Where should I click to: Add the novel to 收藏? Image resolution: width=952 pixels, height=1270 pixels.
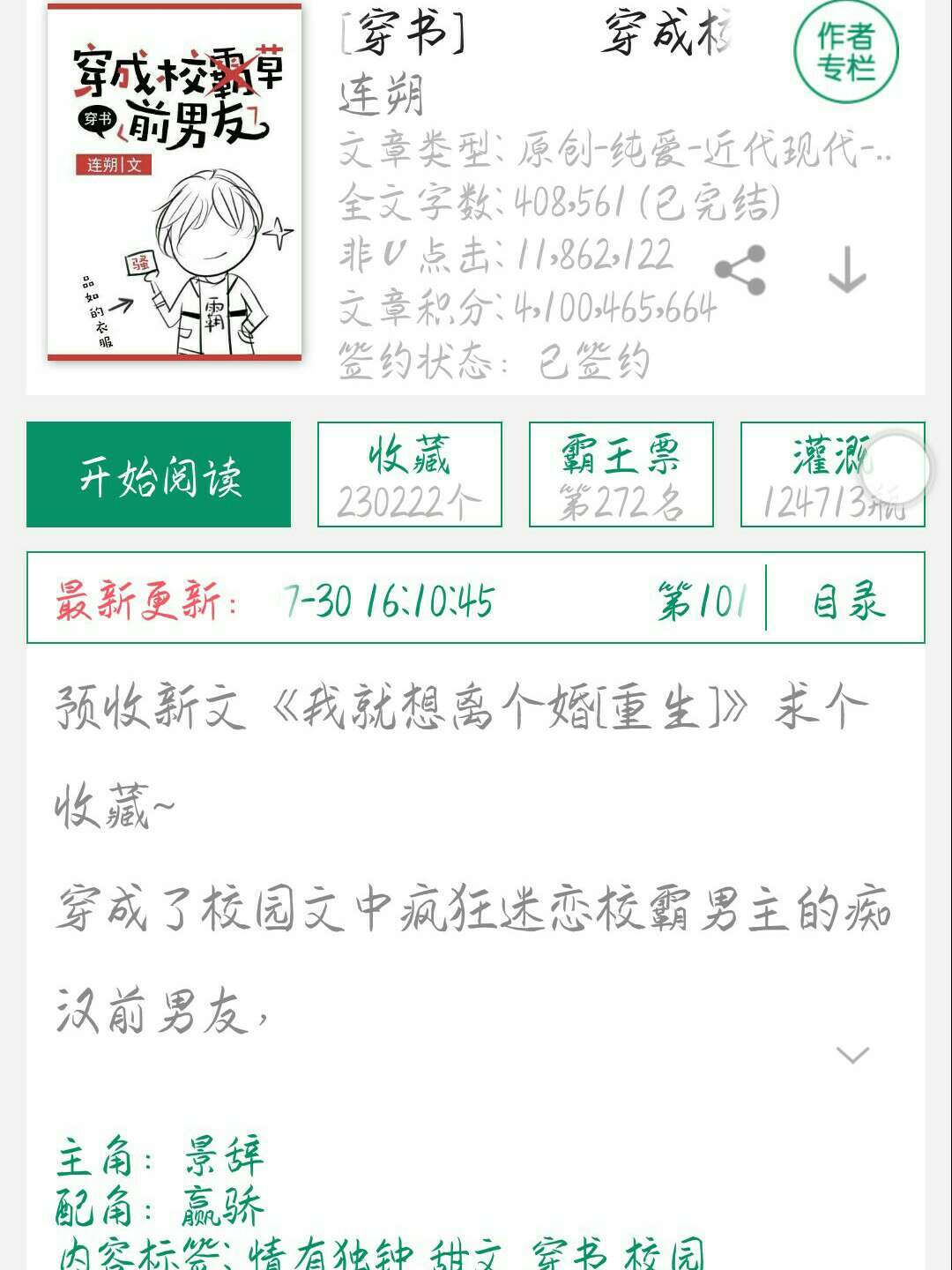point(409,474)
